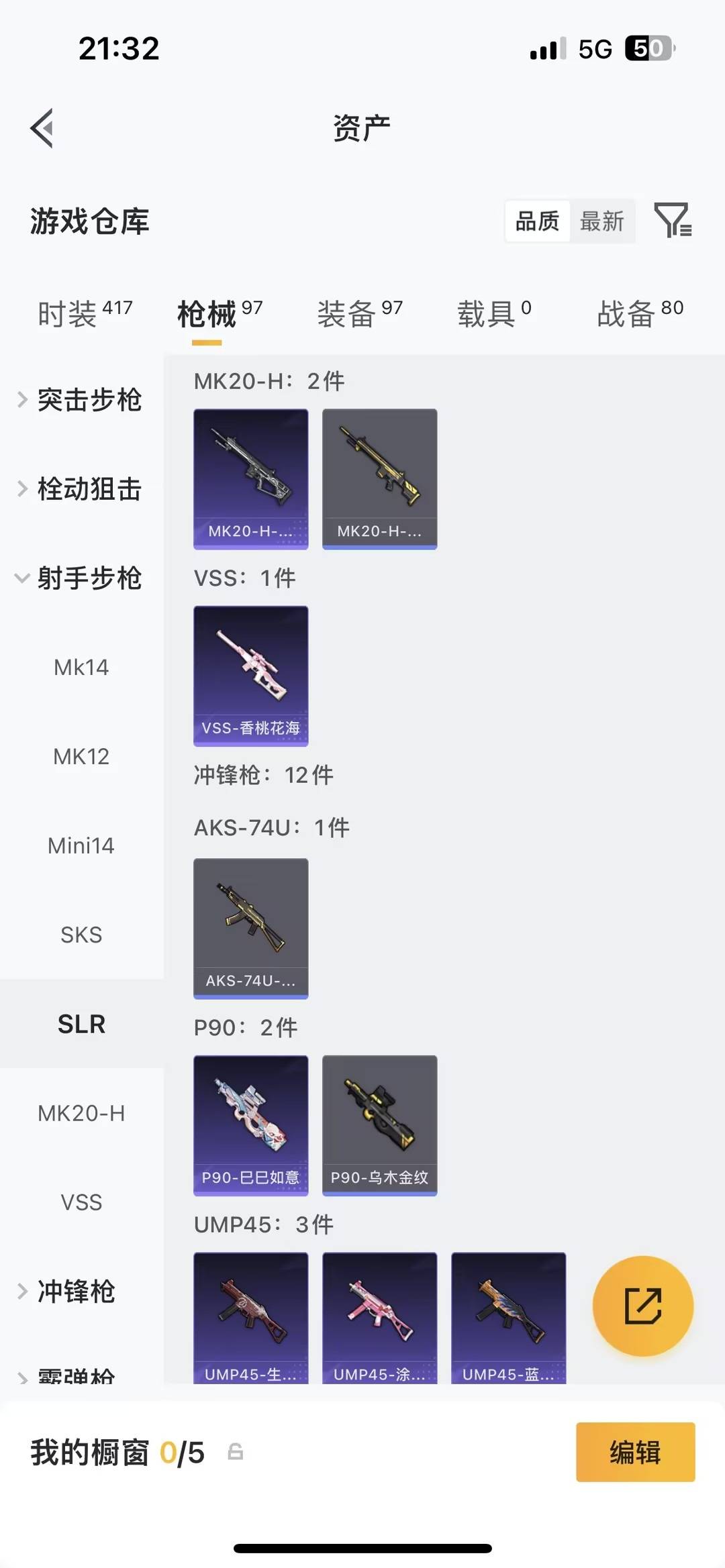Open the gold MK20-H skin card

click(x=379, y=477)
